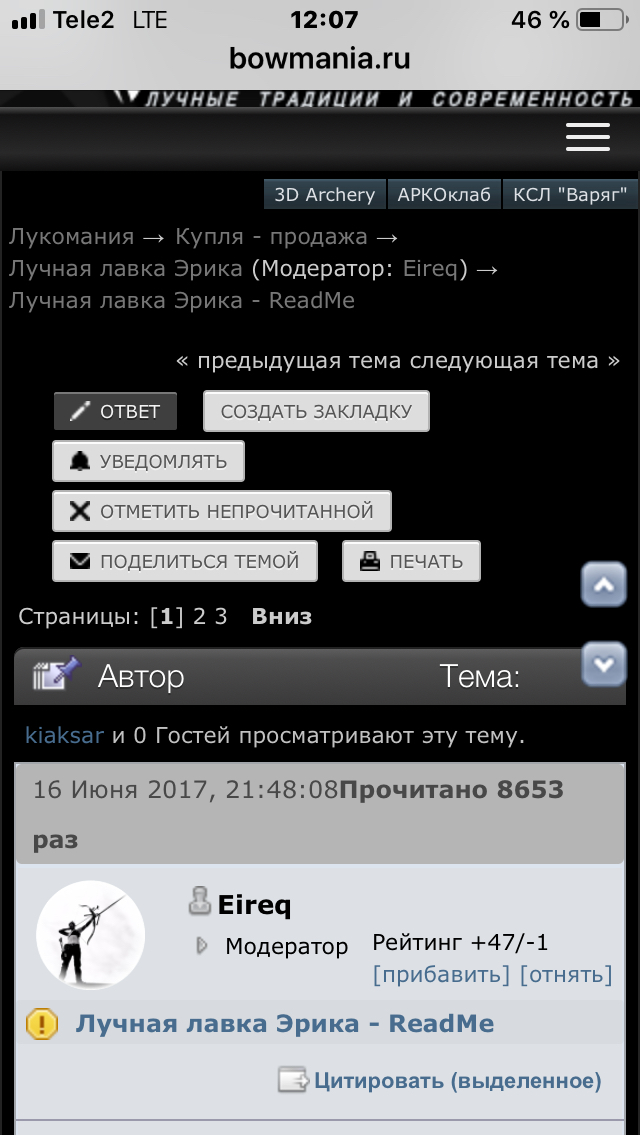Add rating with [прибавить]

click(441, 974)
